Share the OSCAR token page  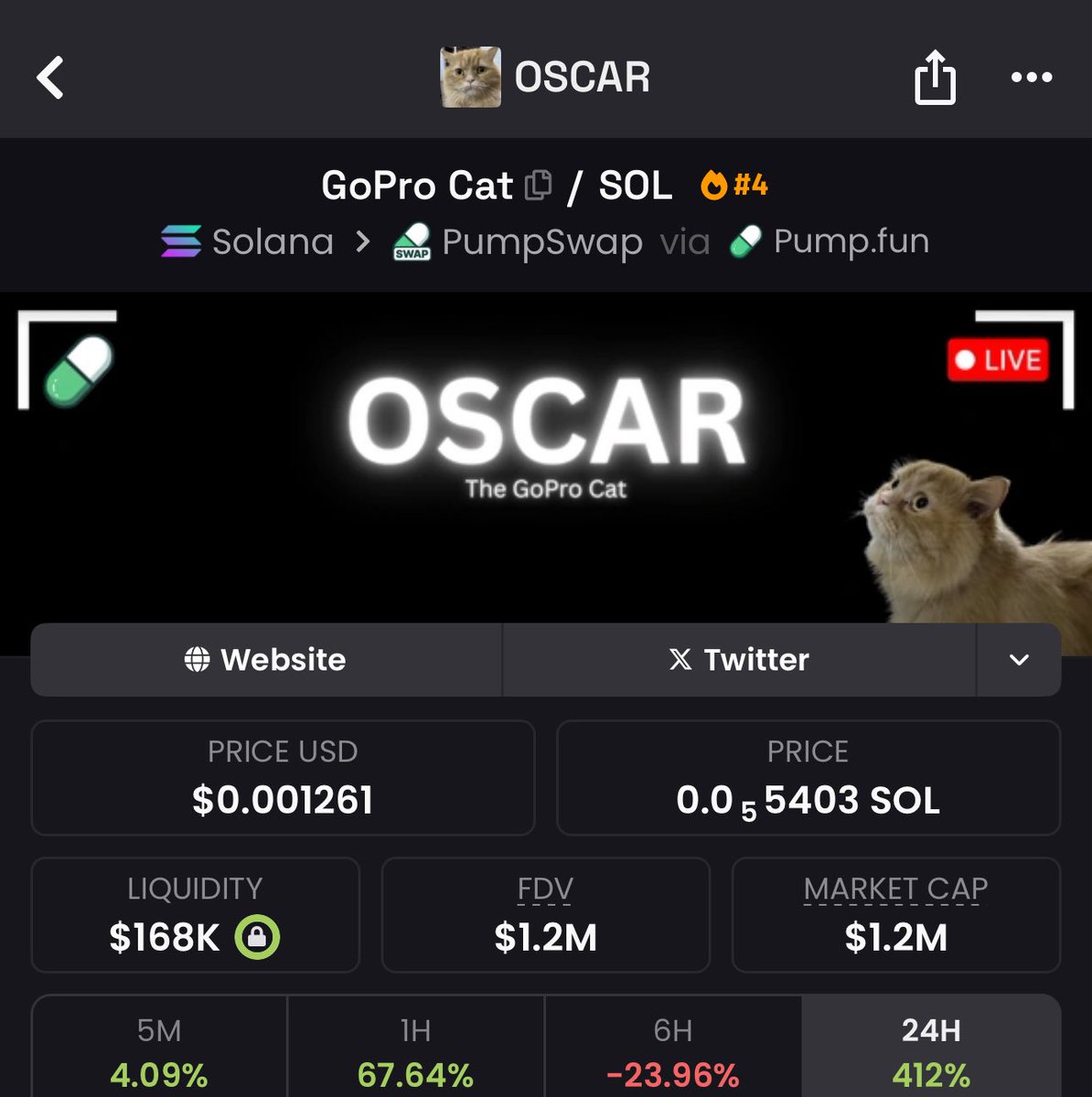pyautogui.click(x=935, y=78)
